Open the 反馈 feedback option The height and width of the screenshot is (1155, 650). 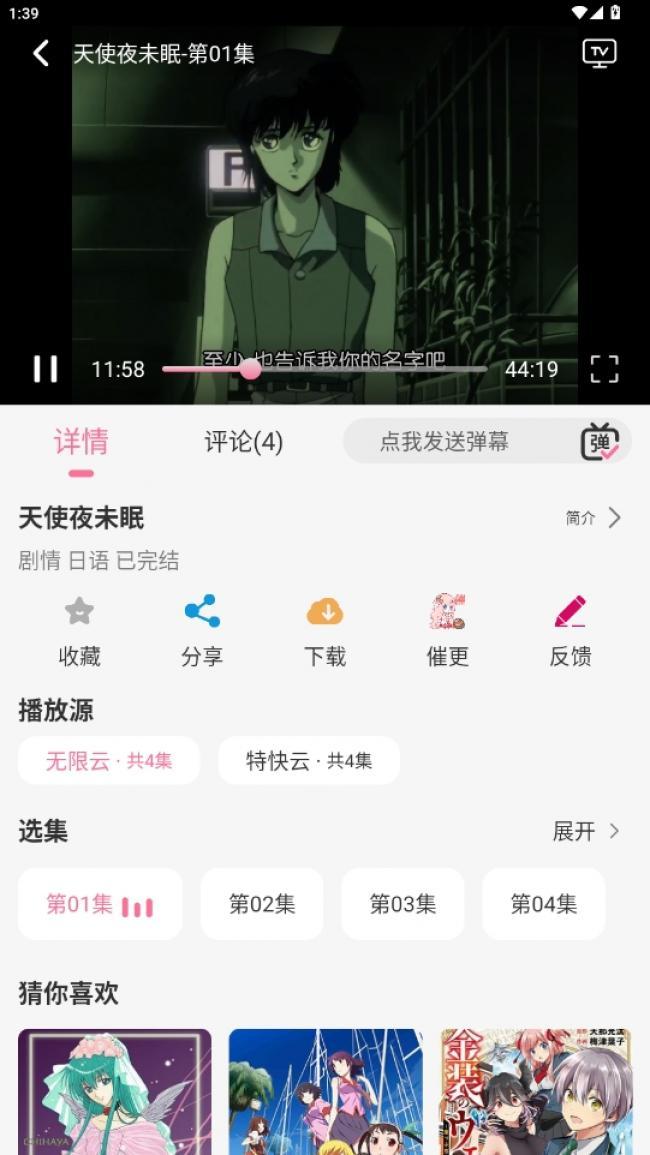tap(570, 630)
